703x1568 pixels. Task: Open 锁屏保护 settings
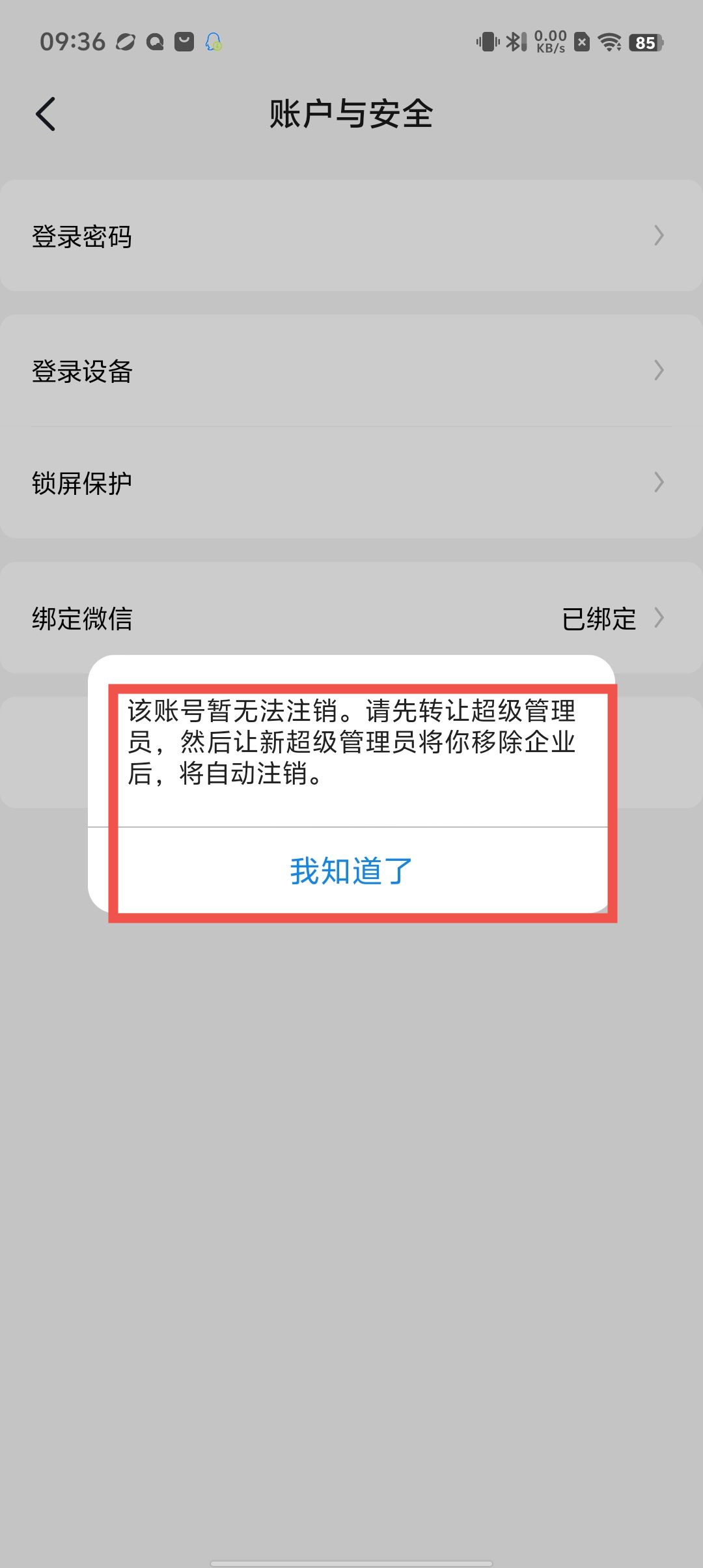pos(351,483)
